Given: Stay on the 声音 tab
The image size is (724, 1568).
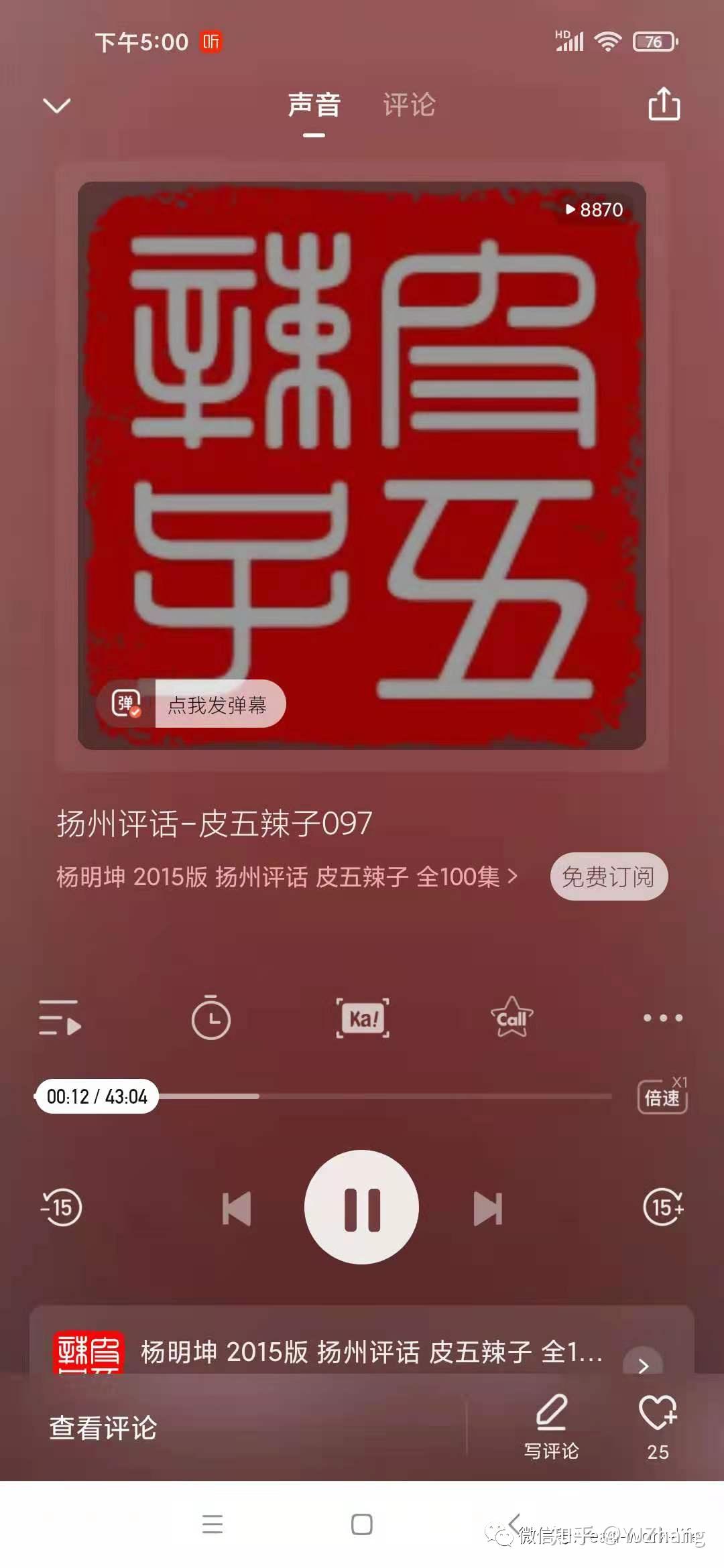Looking at the screenshot, I should 312,105.
